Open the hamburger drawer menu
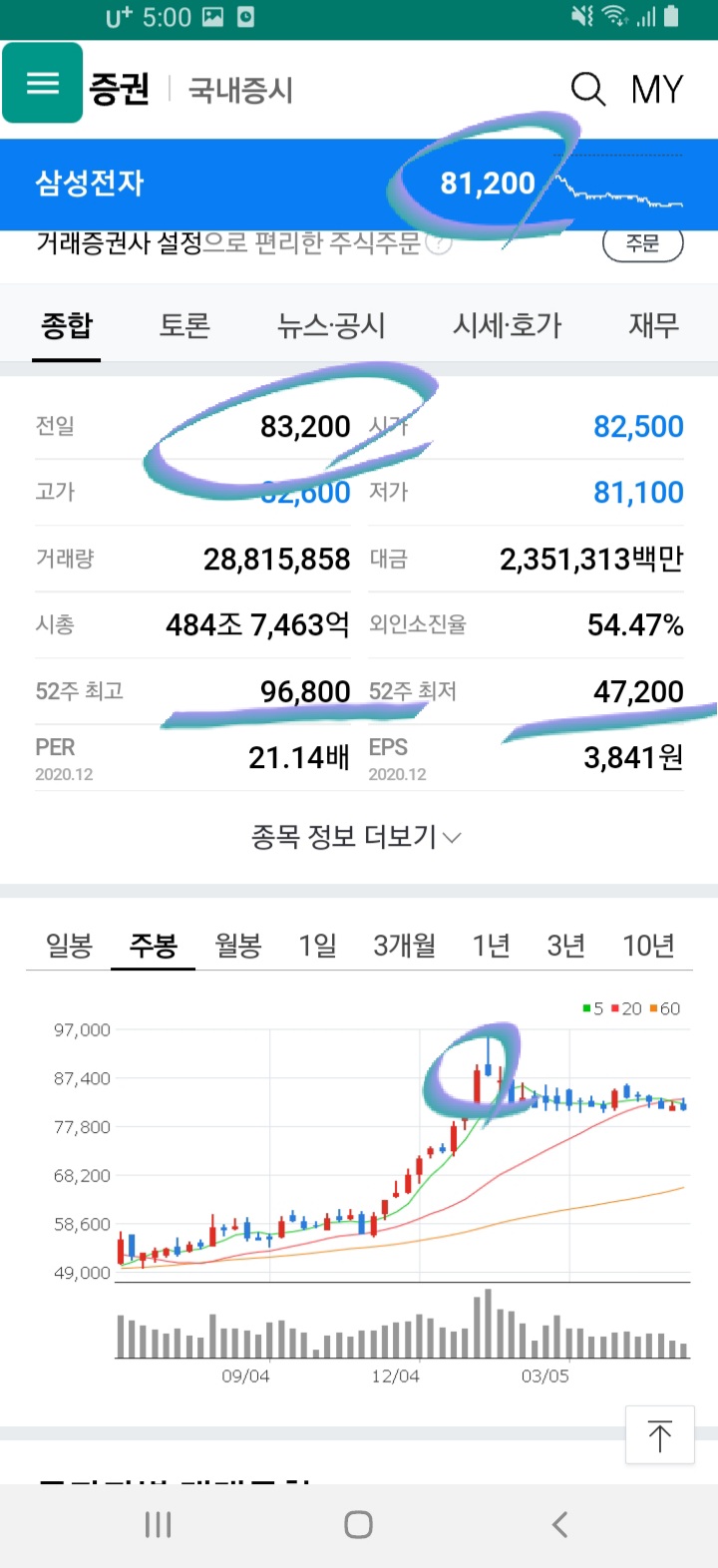The image size is (718, 1568). click(42, 84)
